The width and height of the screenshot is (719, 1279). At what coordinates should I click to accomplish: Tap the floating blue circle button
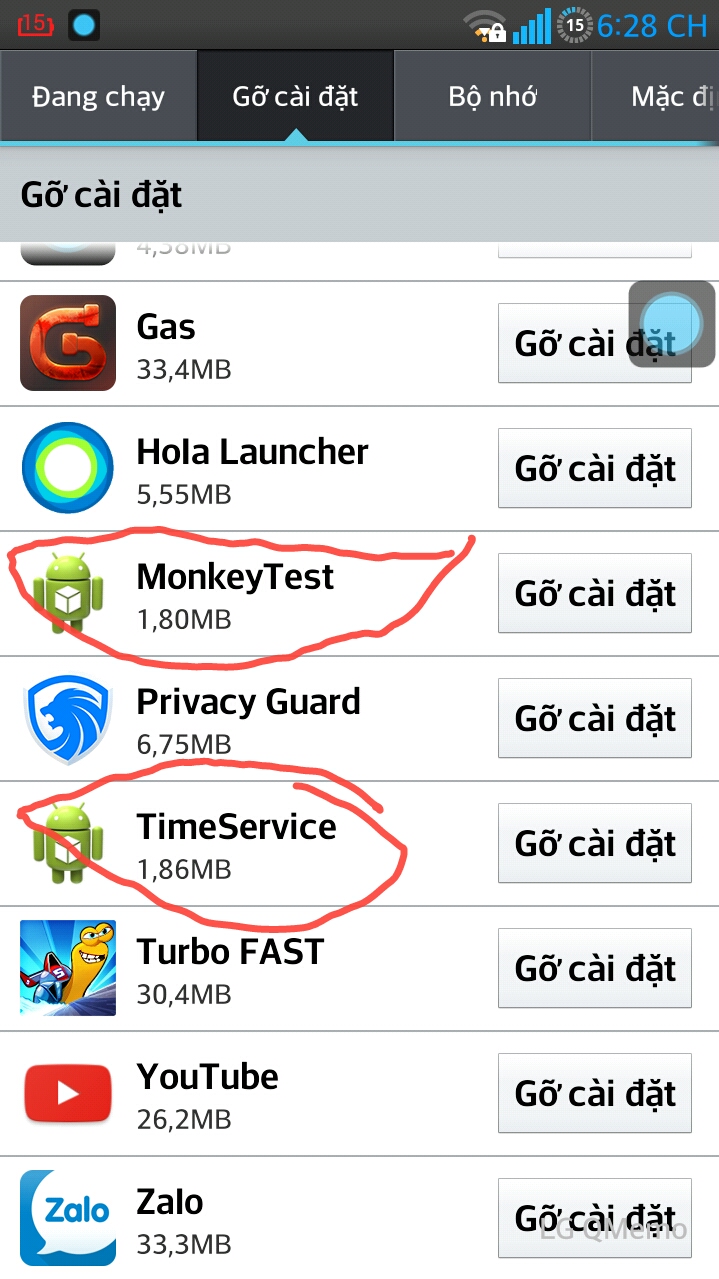click(671, 323)
